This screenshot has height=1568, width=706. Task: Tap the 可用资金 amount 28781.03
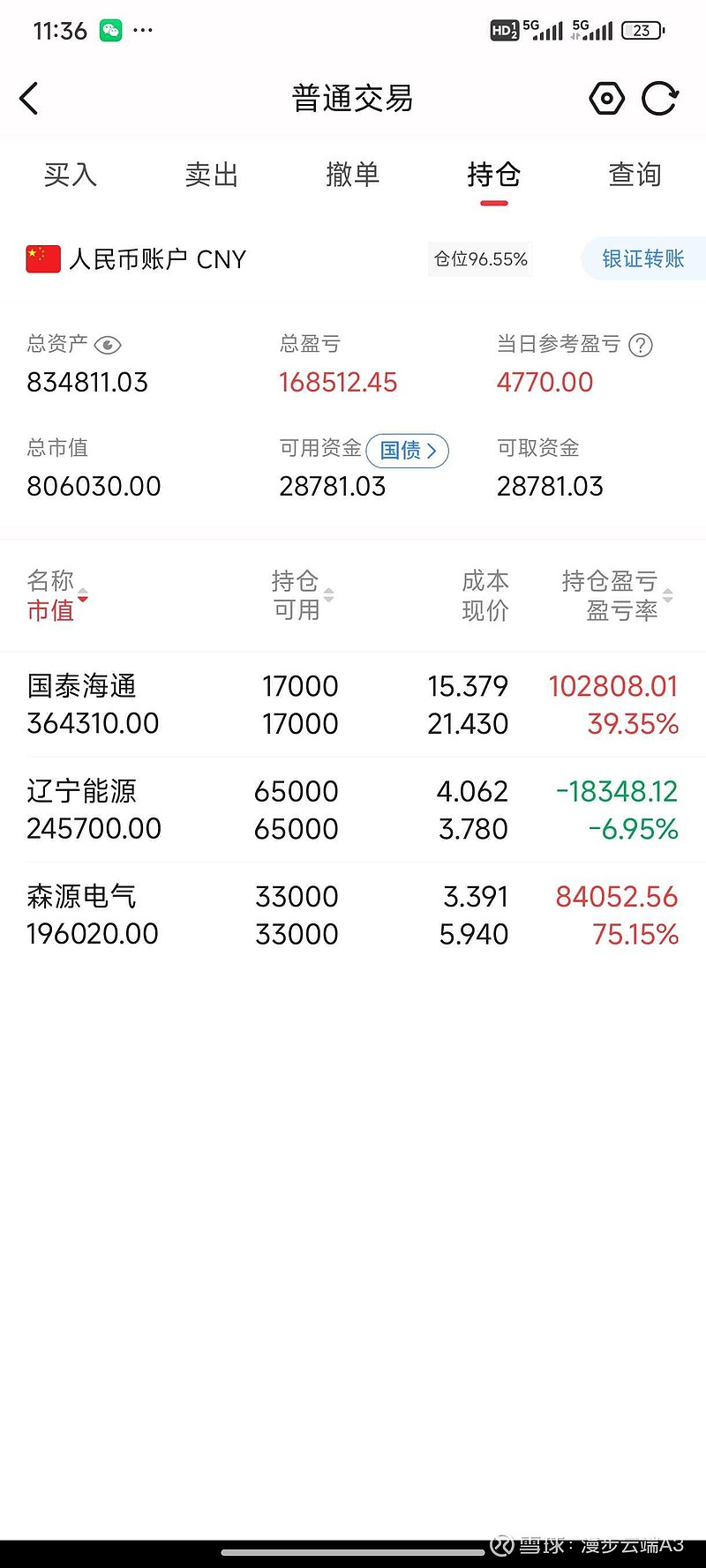click(x=332, y=486)
